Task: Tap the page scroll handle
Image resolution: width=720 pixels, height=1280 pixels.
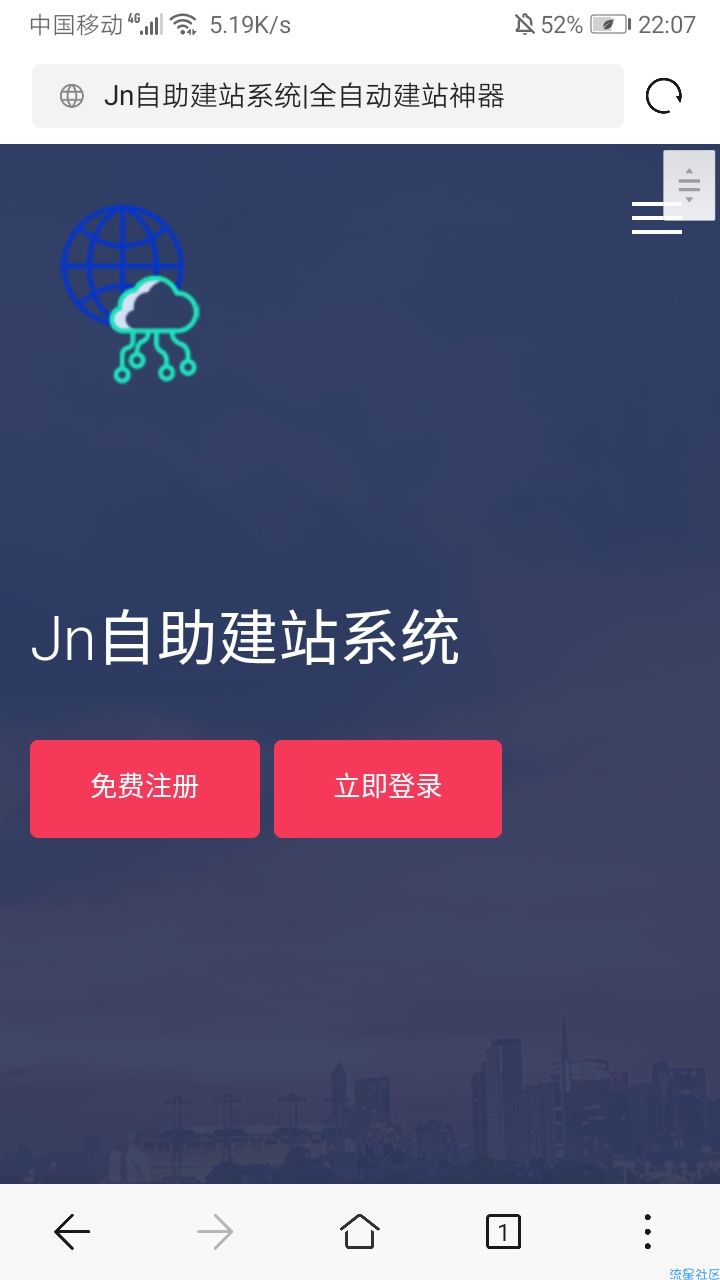Action: pos(689,184)
